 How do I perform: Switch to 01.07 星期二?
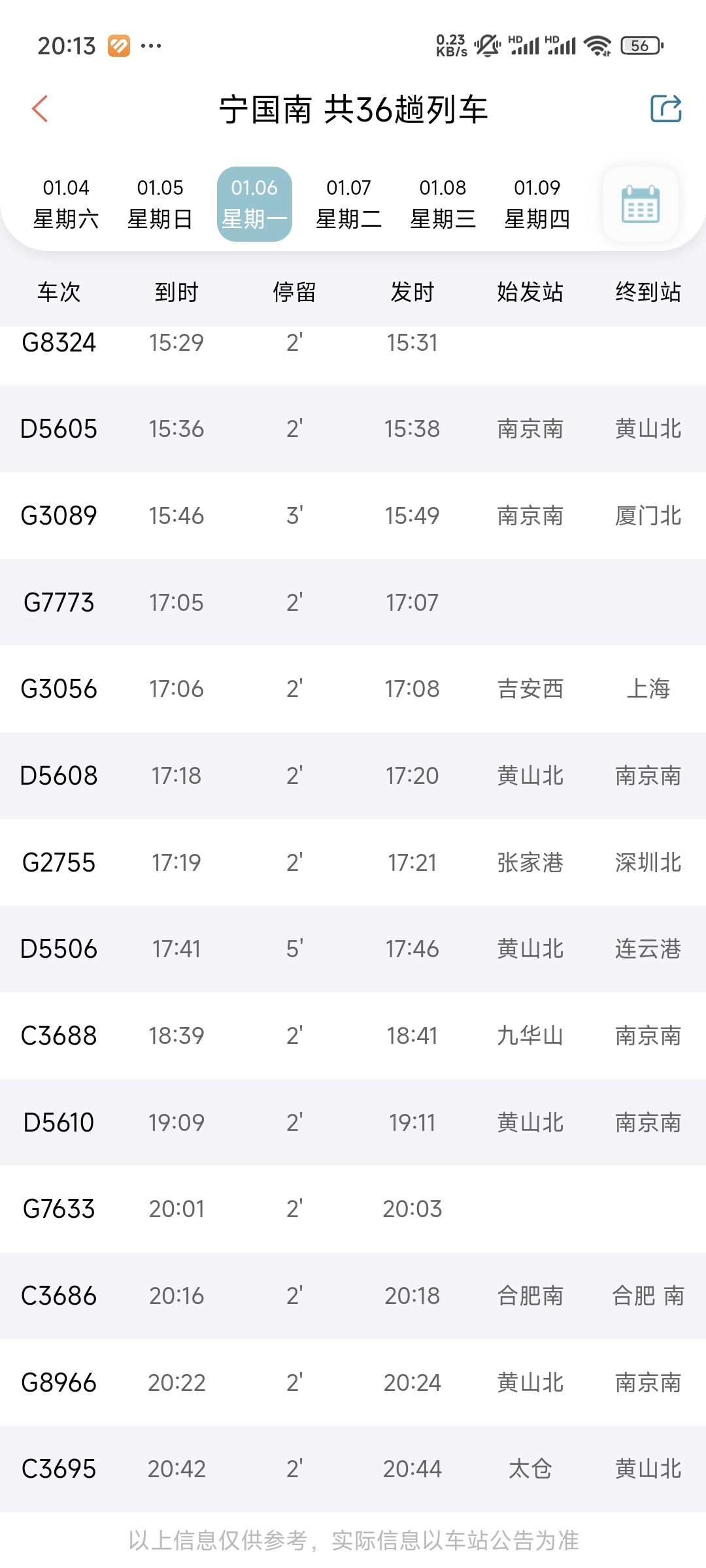click(x=348, y=204)
